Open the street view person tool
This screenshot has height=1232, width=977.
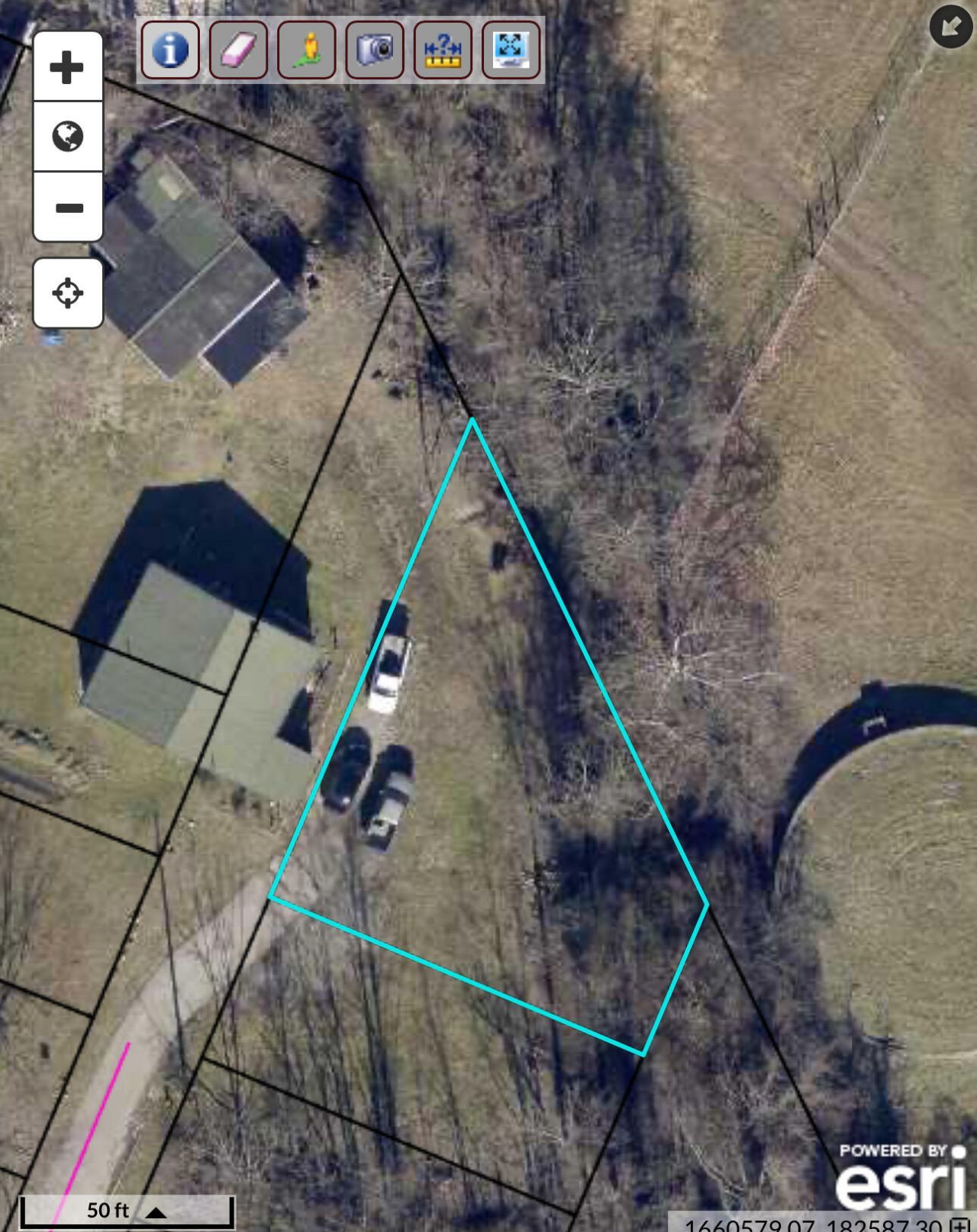(306, 50)
